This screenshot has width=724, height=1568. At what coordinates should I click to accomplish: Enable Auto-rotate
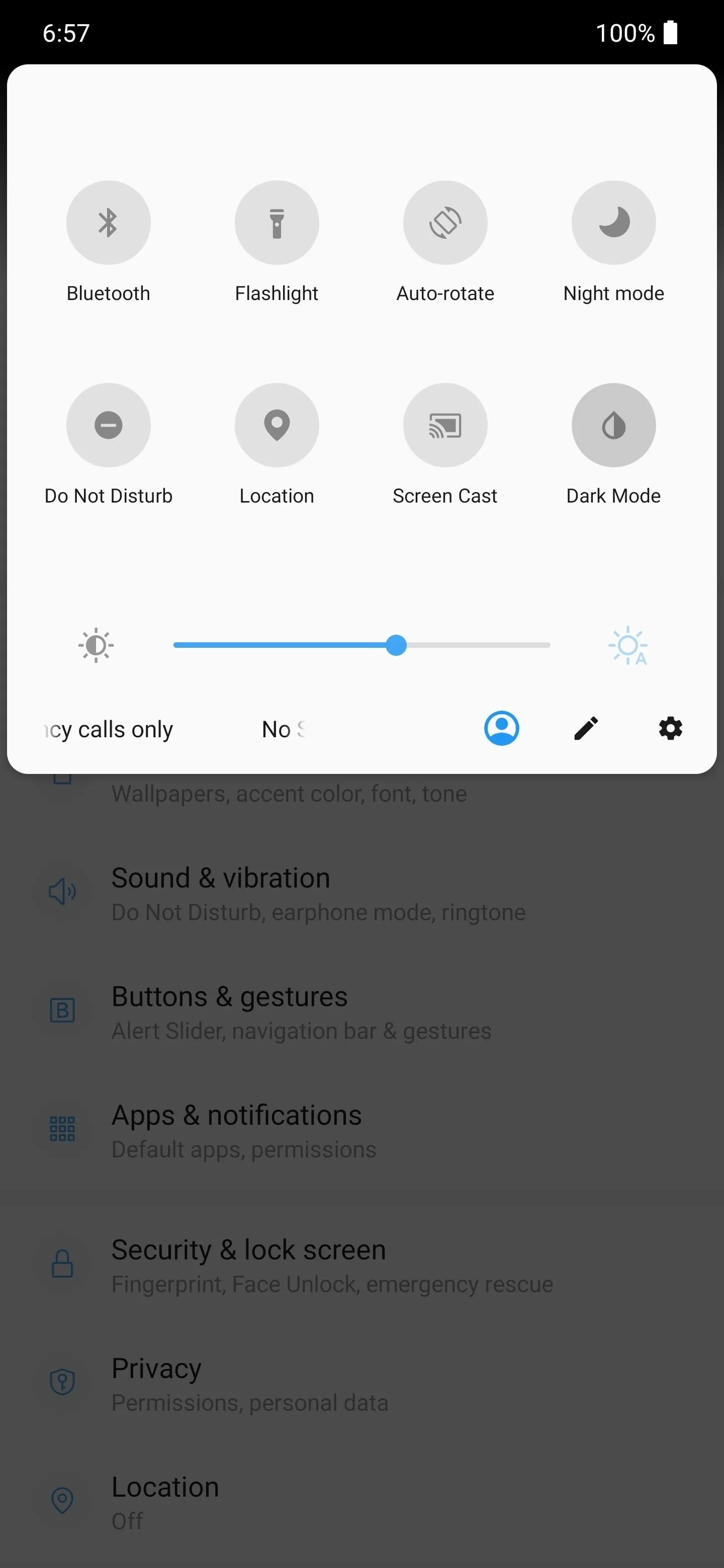(x=445, y=223)
